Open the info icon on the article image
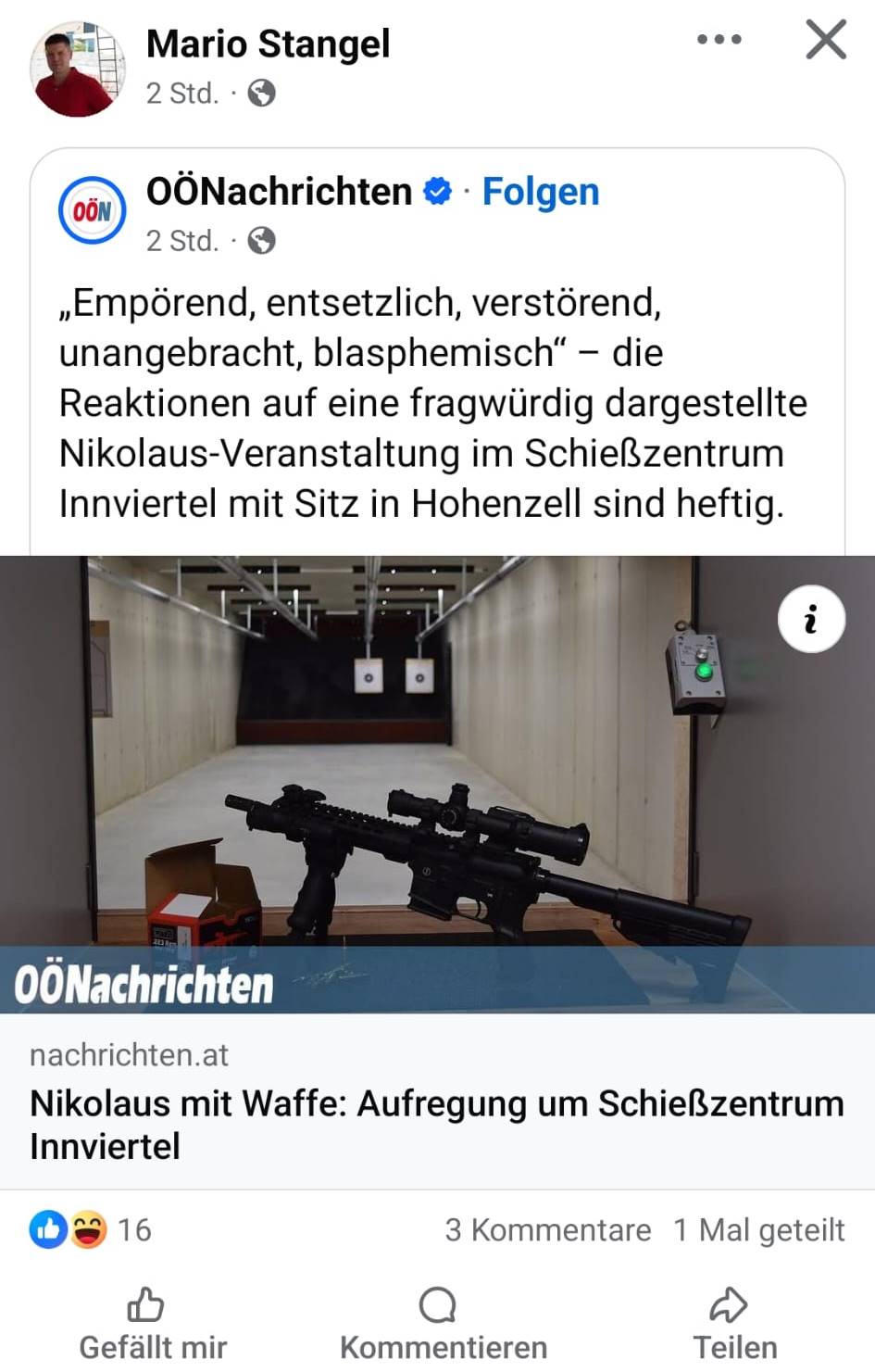The image size is (875, 1372). click(x=811, y=619)
